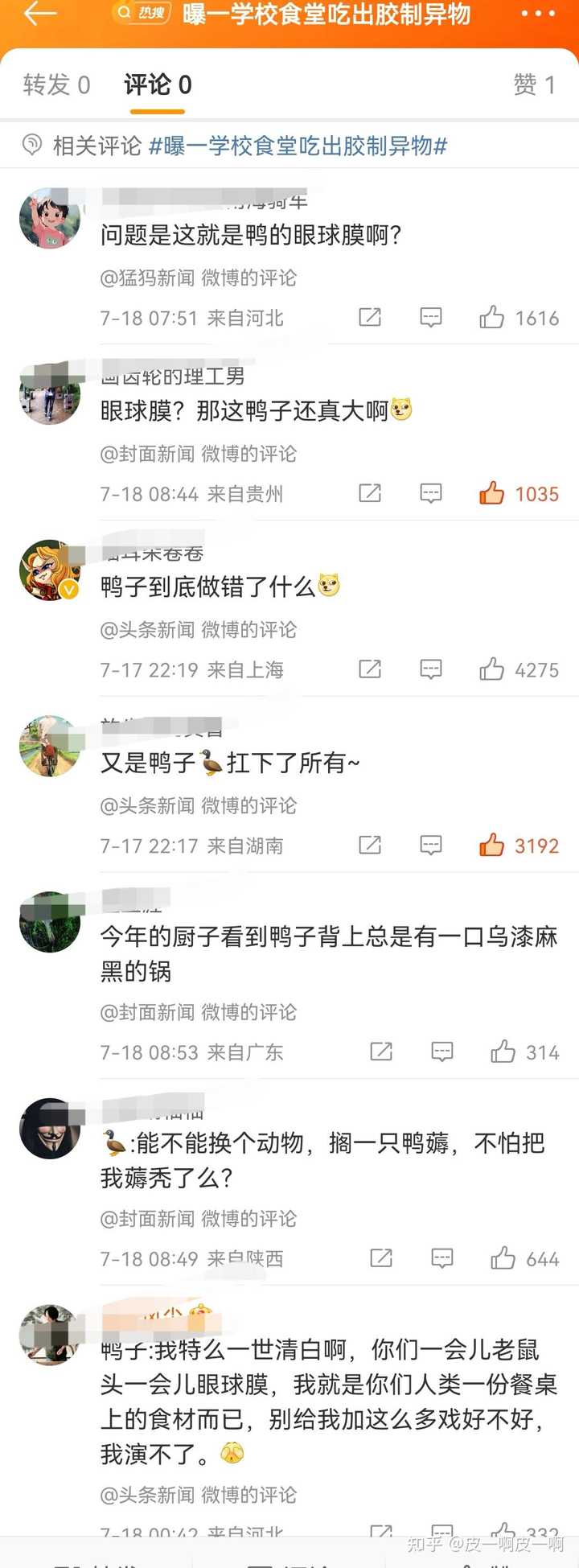This screenshot has width=579, height=1568.
Task: Like the comment 问题是这就是鸭的眼球膜啊
Action: click(492, 318)
